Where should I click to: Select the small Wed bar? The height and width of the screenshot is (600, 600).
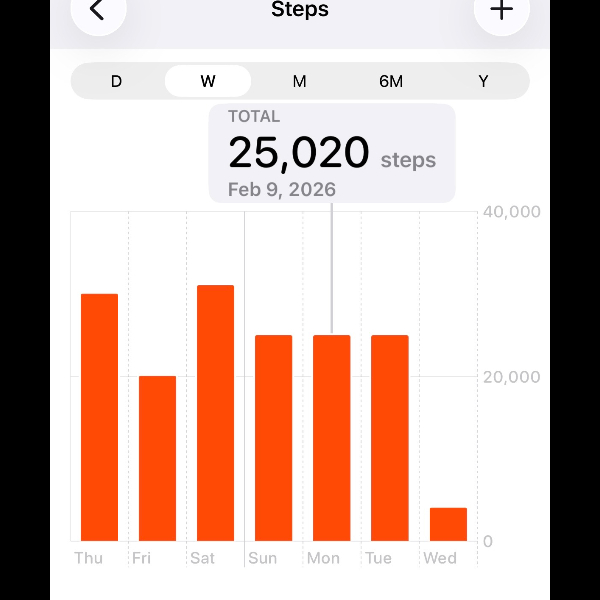point(448,524)
